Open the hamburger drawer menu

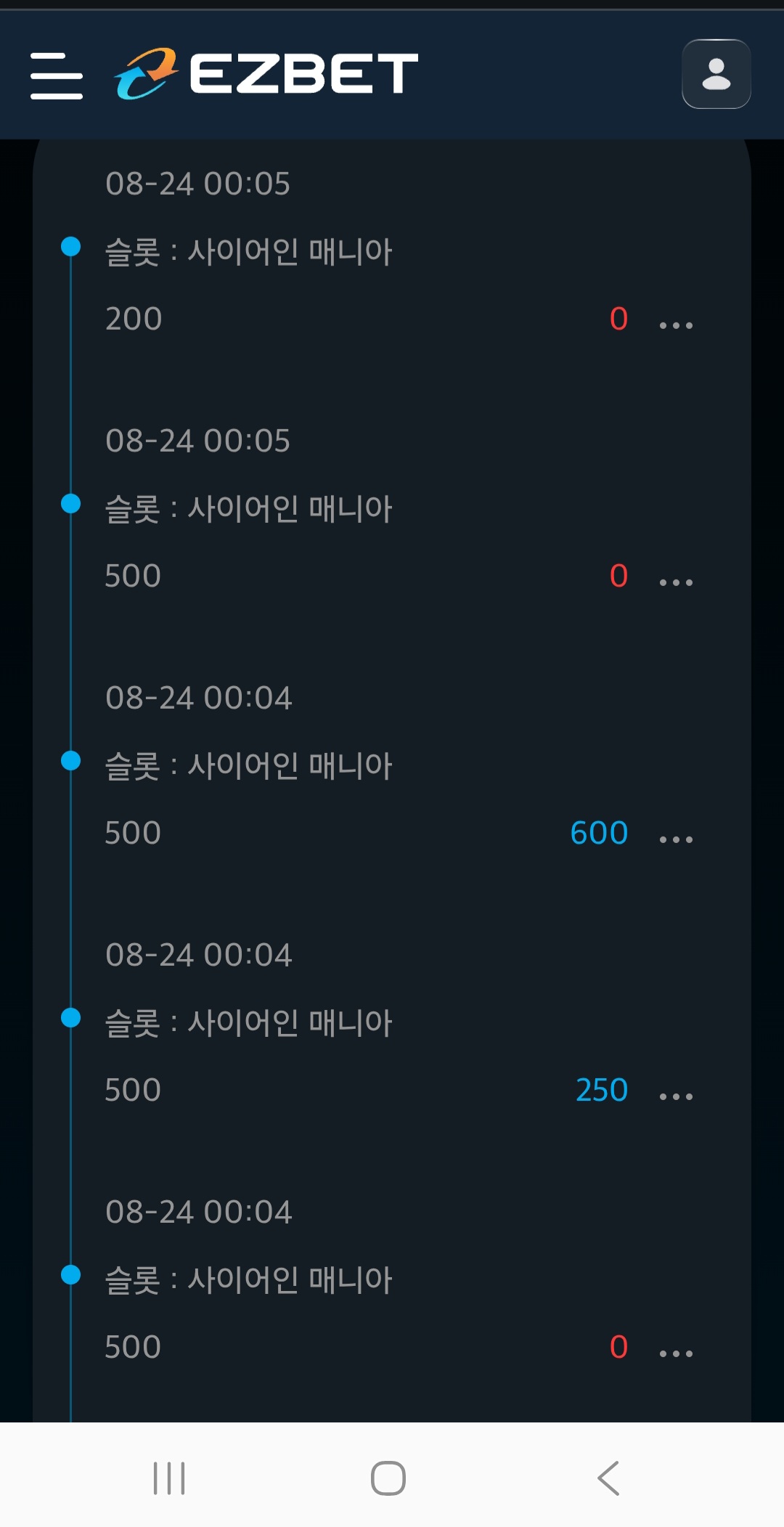[57, 76]
